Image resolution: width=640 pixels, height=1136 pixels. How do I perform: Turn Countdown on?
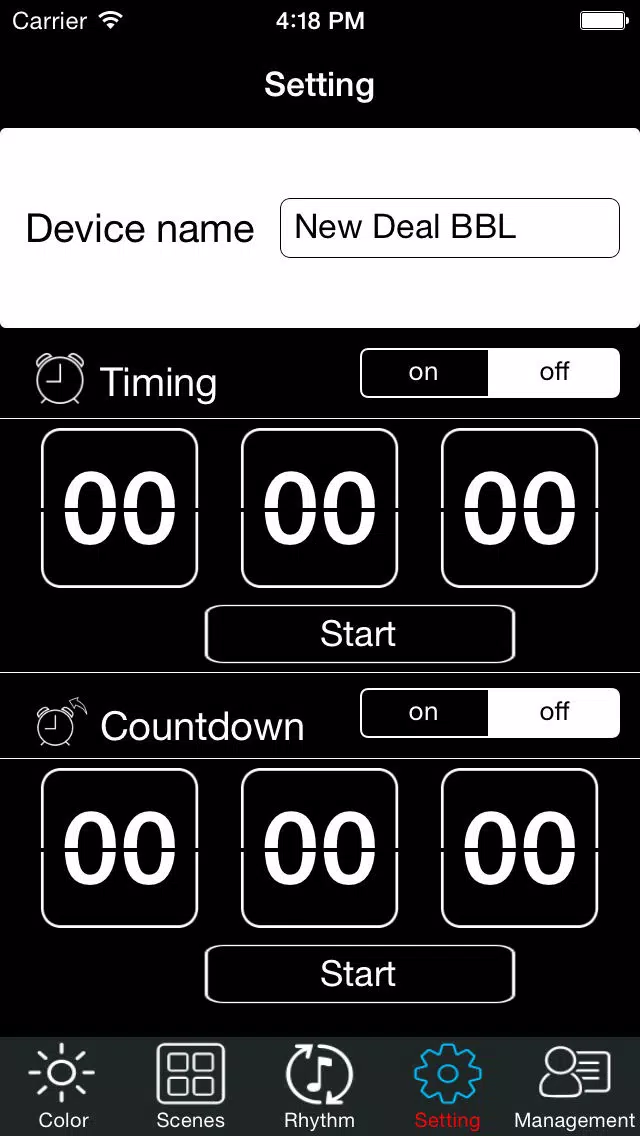pos(424,712)
